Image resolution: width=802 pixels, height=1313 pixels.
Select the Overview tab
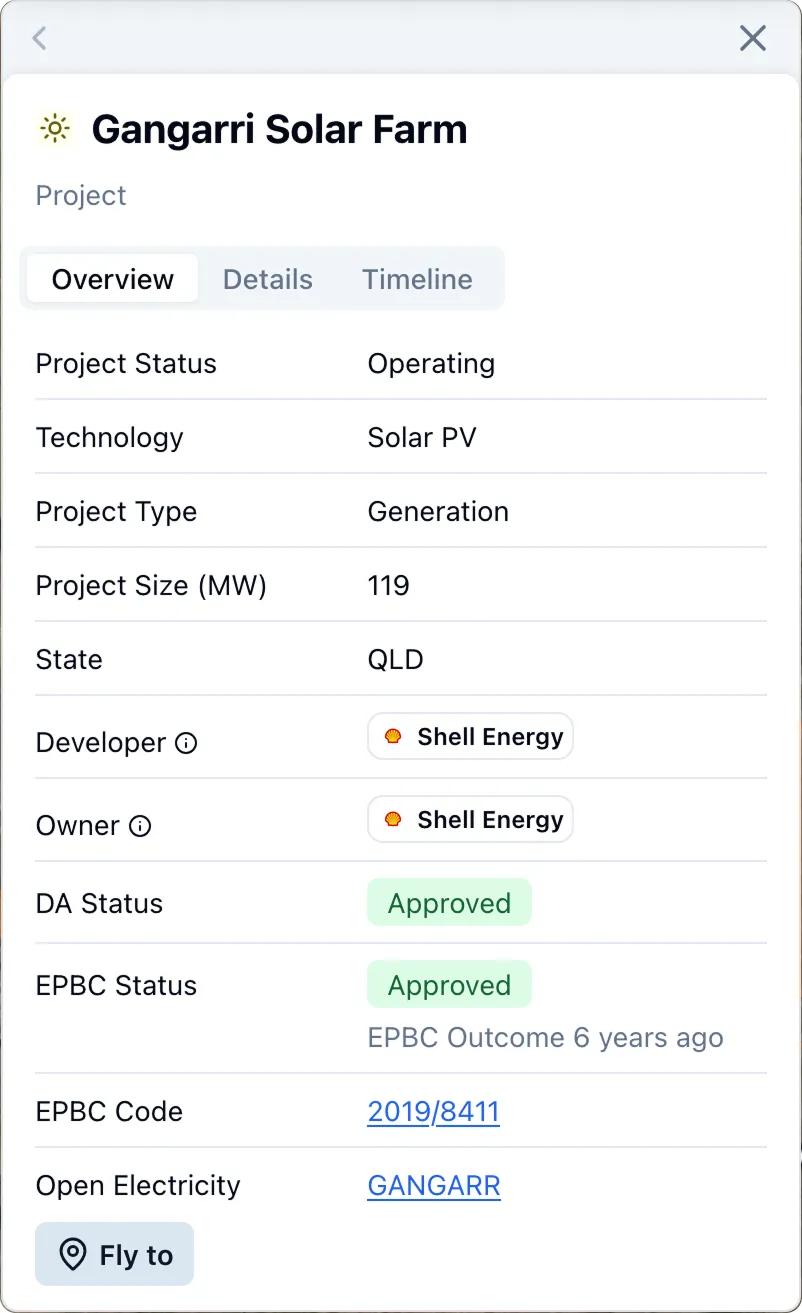(x=111, y=279)
